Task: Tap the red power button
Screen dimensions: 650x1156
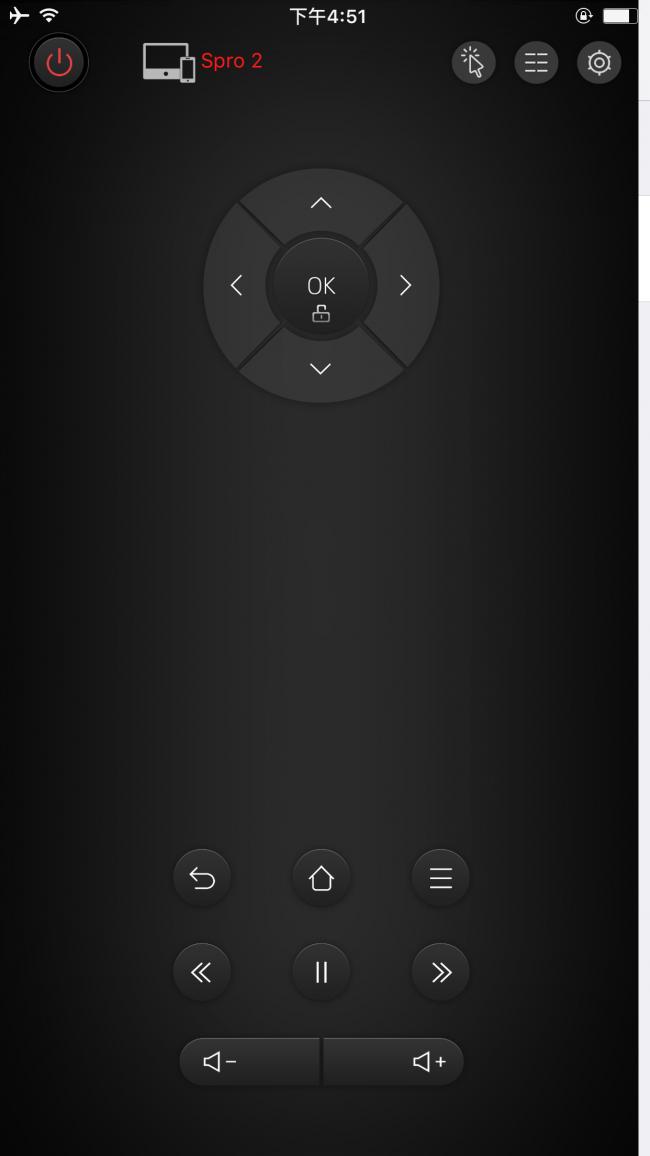Action: point(59,63)
